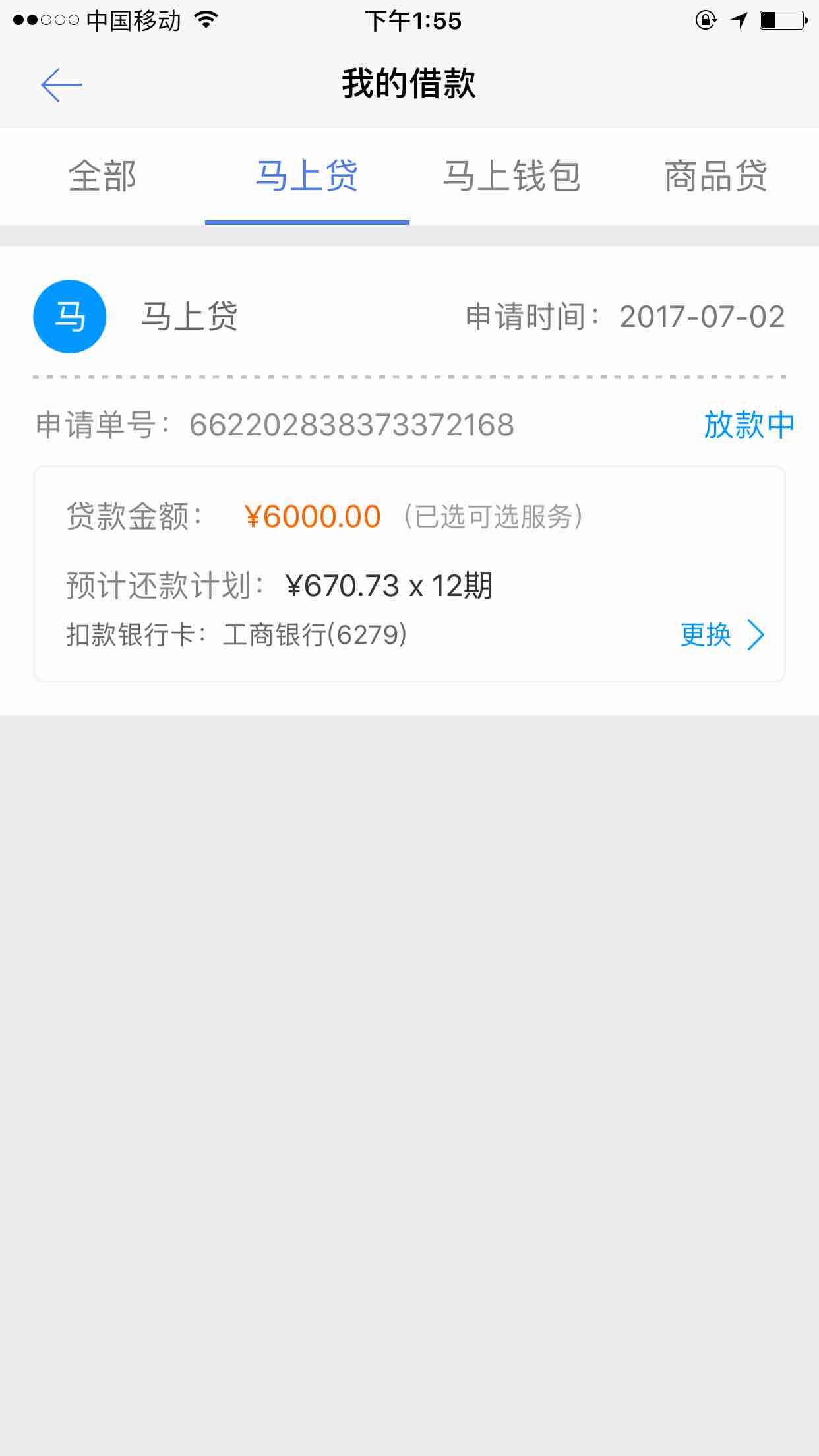Tap the Wi-Fi icon in the status bar
The image size is (819, 1456).
coord(205,20)
